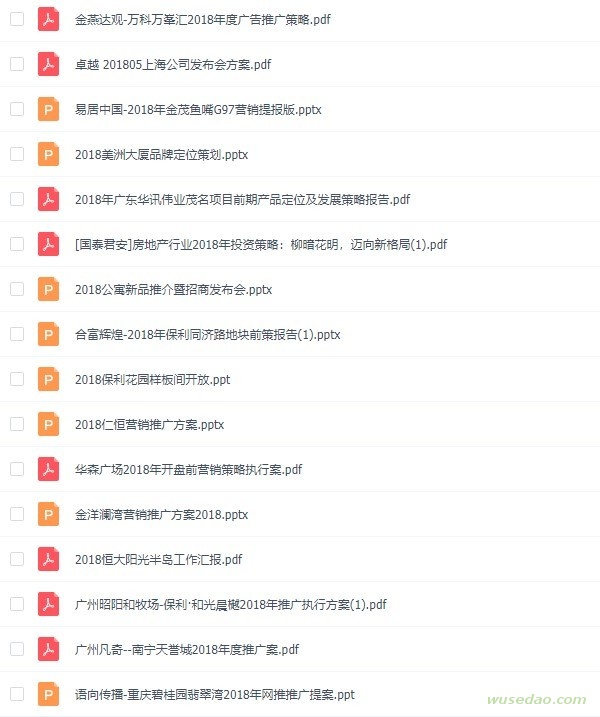
Task: Check the box for 语向传播-重庆碧桂园翡翠湾 ppt
Action: [17, 694]
